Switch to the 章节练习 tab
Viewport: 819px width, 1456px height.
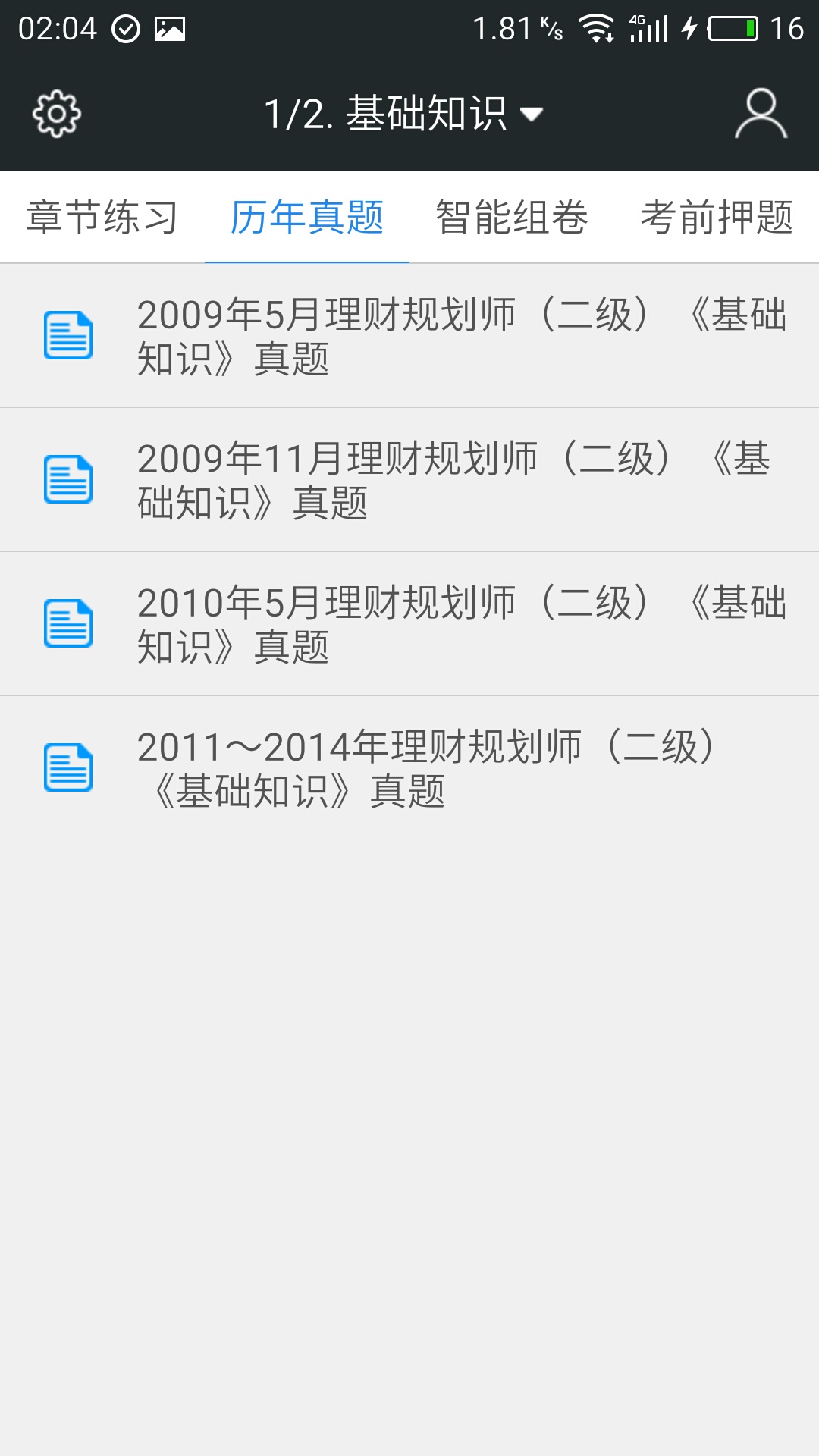click(x=102, y=218)
